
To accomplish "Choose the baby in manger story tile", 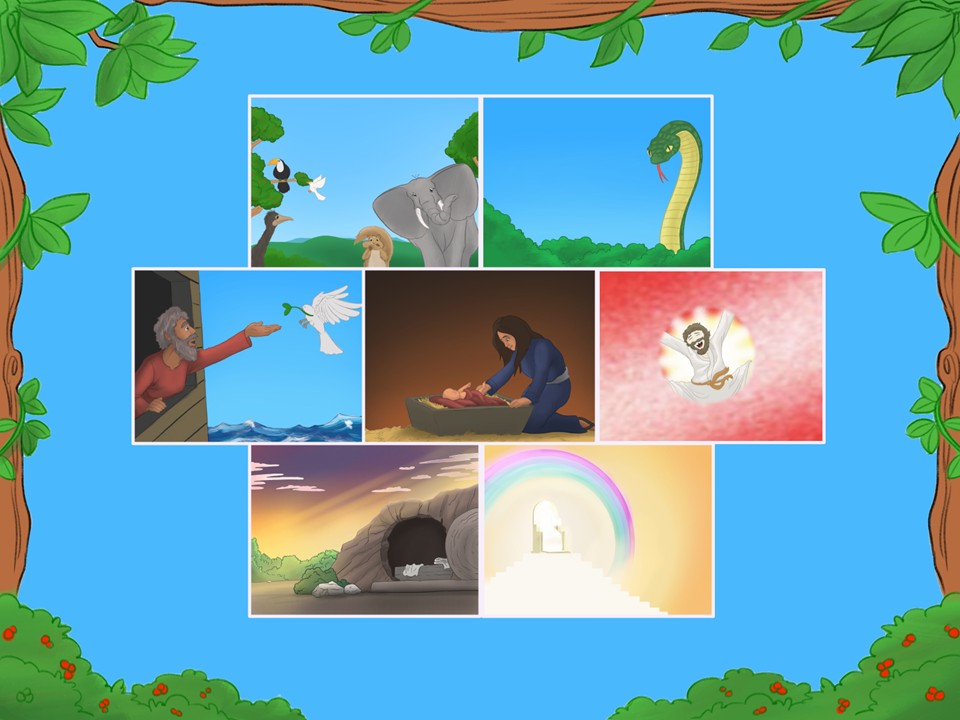I will pos(480,356).
